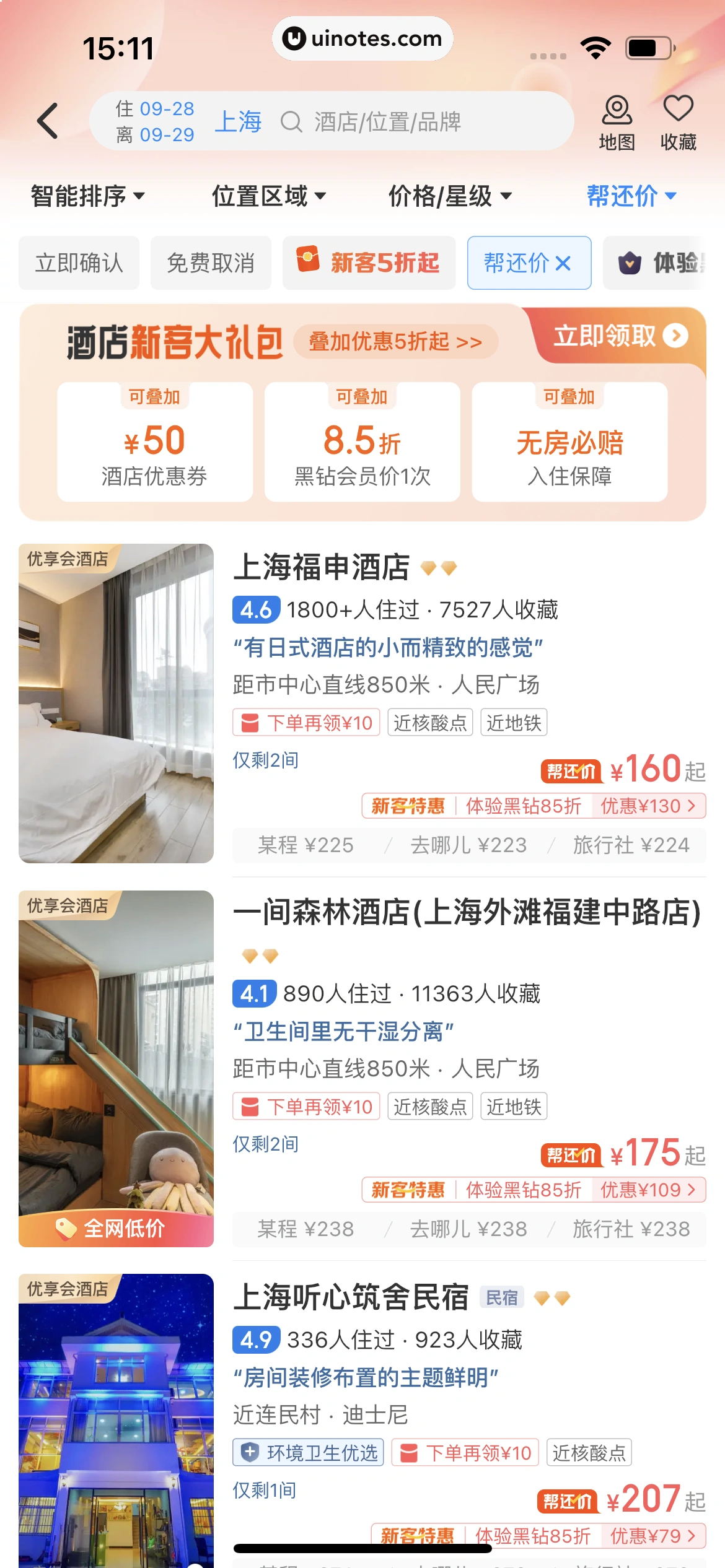Select the 立即确认 filter chip
725x1568 pixels.
(79, 263)
